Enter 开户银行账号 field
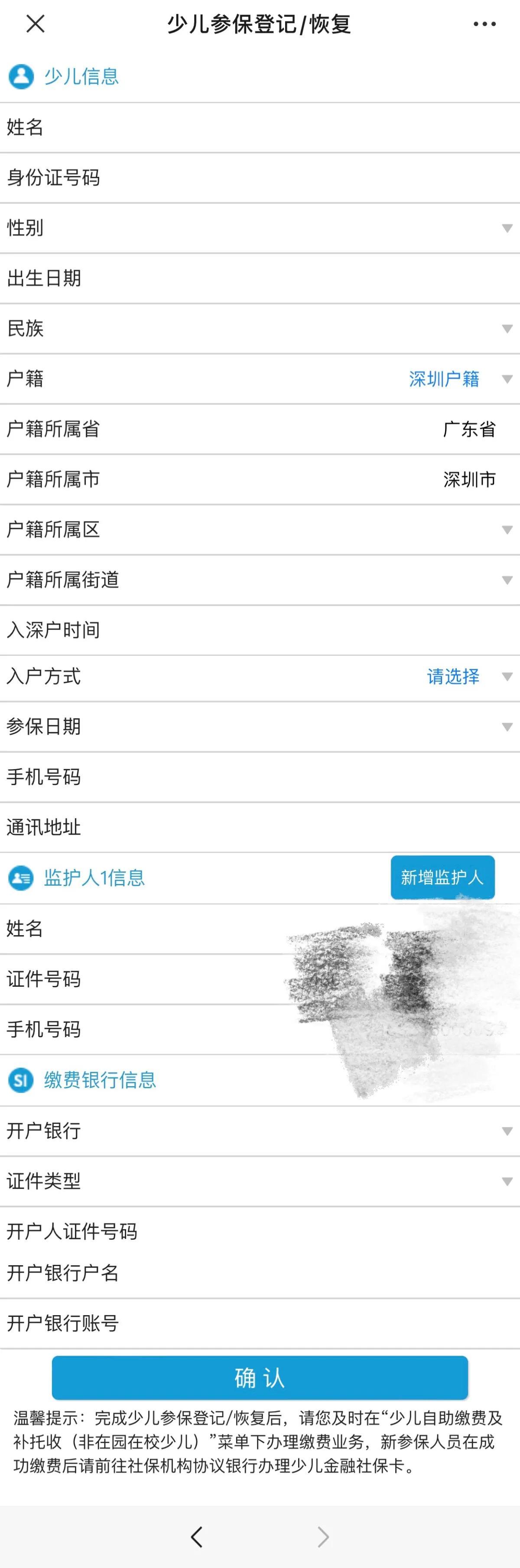520x1568 pixels. pyautogui.click(x=304, y=1322)
